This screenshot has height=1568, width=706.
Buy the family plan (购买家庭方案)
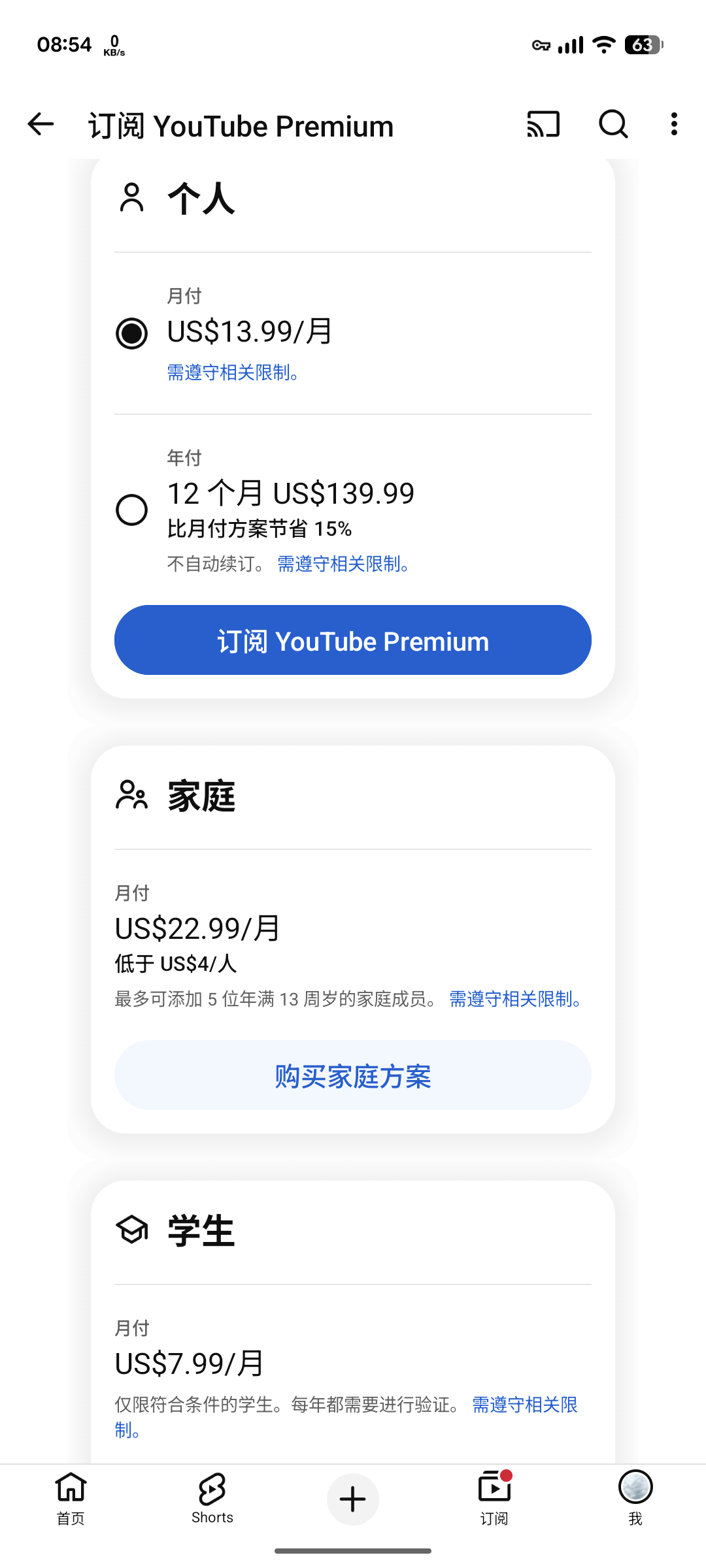coord(353,1075)
